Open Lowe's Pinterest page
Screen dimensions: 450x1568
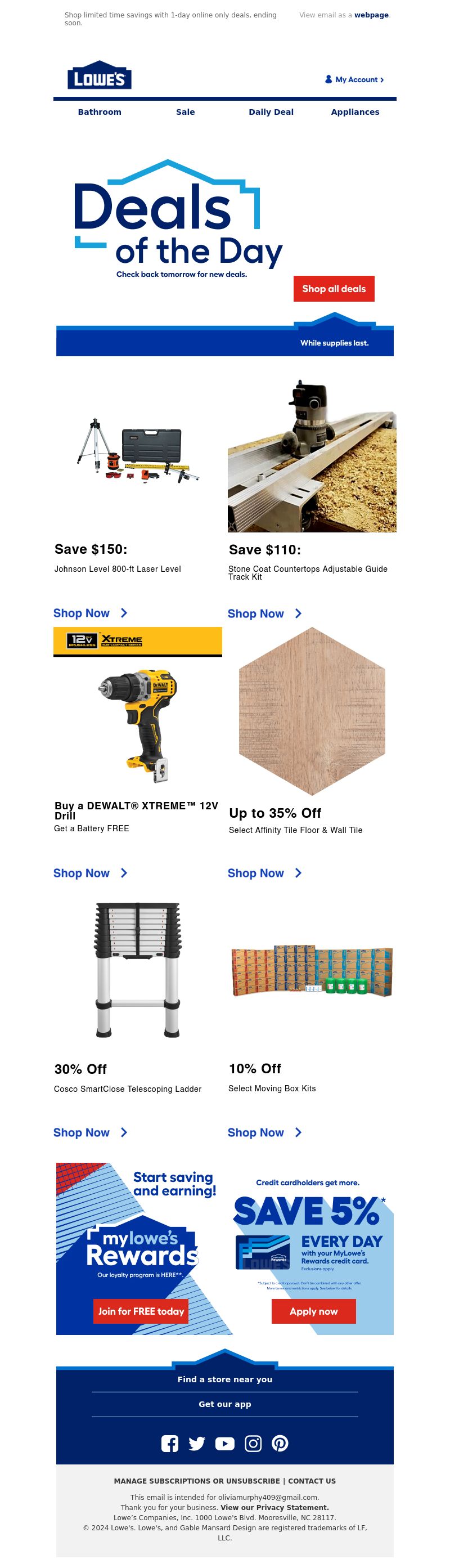coord(280,1443)
